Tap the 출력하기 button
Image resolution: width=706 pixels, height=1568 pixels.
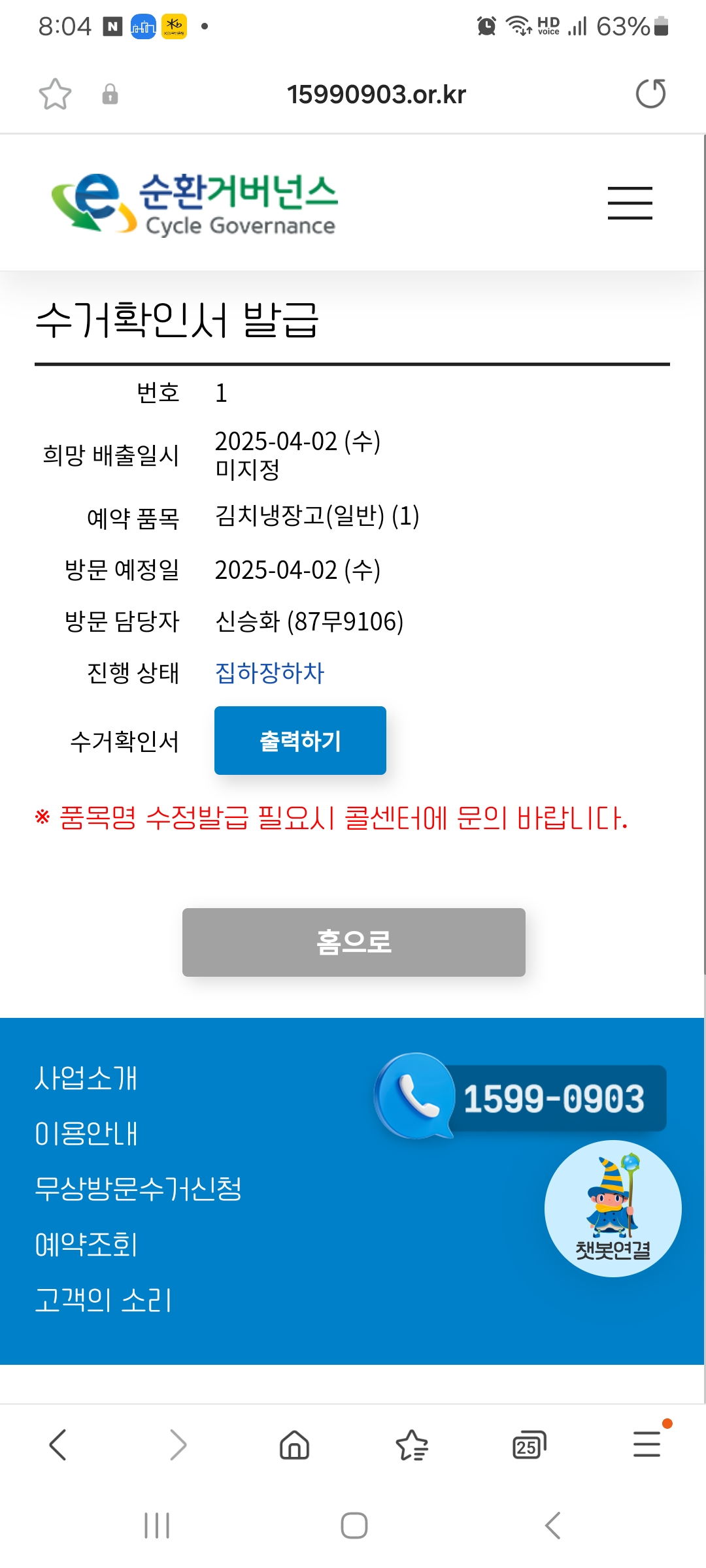[300, 740]
